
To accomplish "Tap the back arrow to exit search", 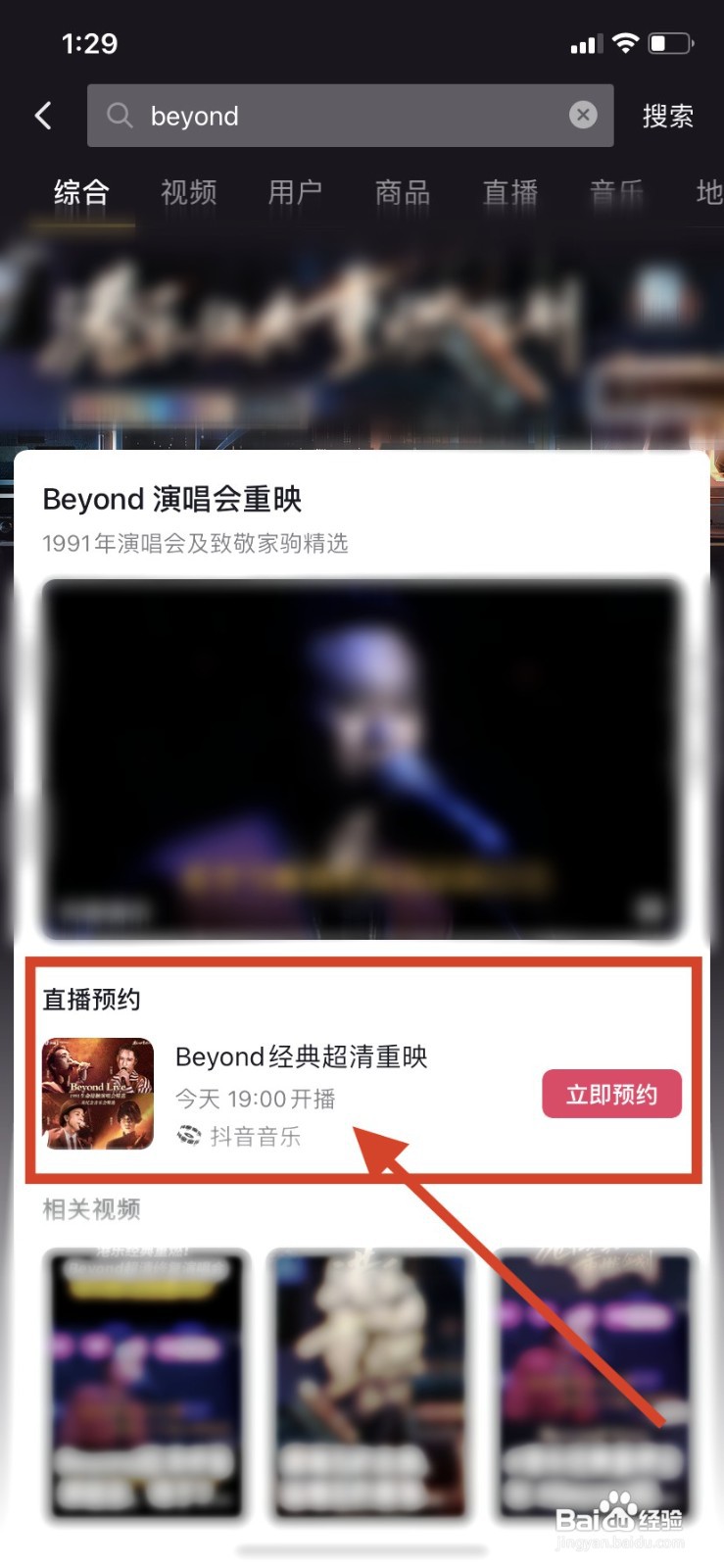I will click(43, 115).
